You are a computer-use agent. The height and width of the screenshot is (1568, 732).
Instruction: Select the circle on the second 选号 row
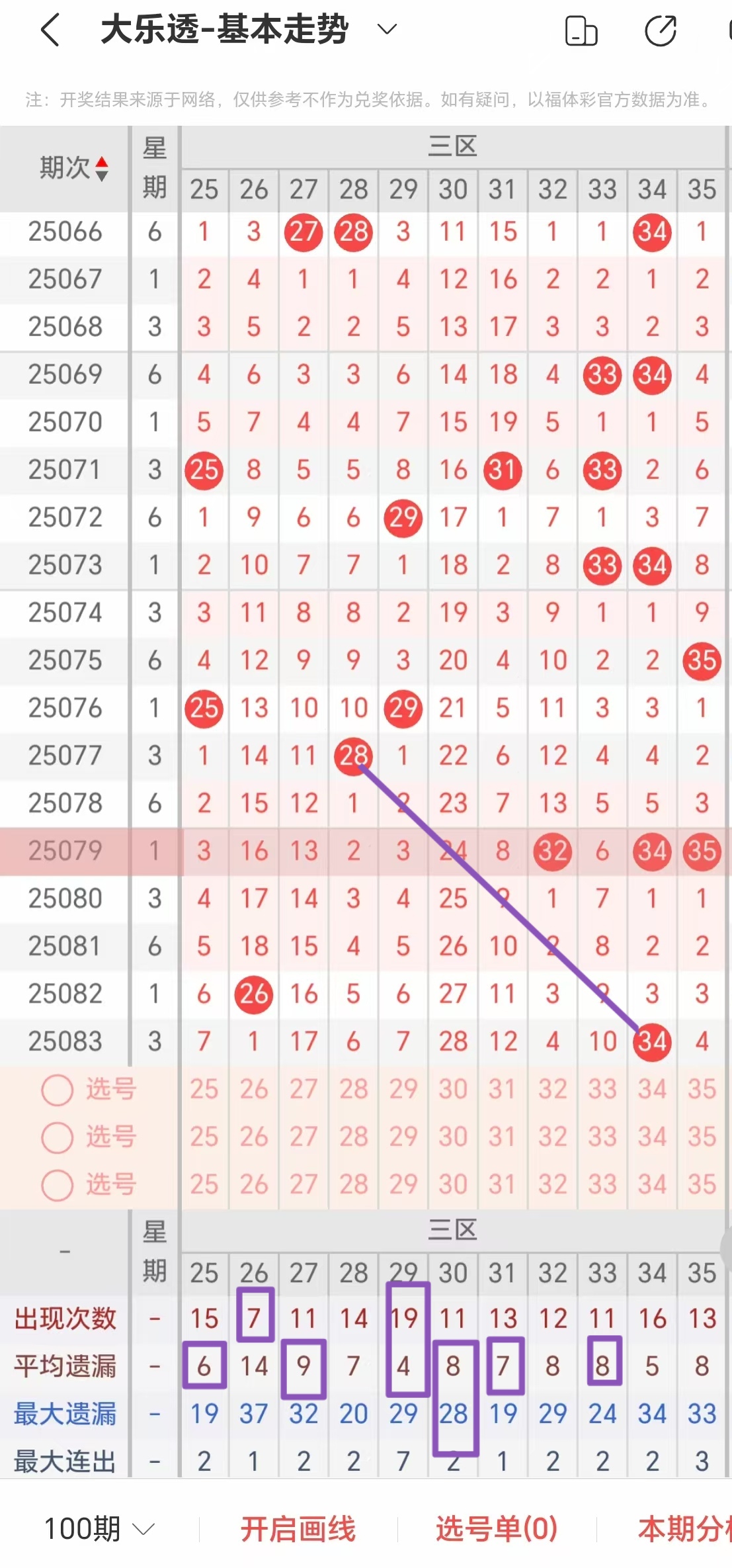point(56,1136)
